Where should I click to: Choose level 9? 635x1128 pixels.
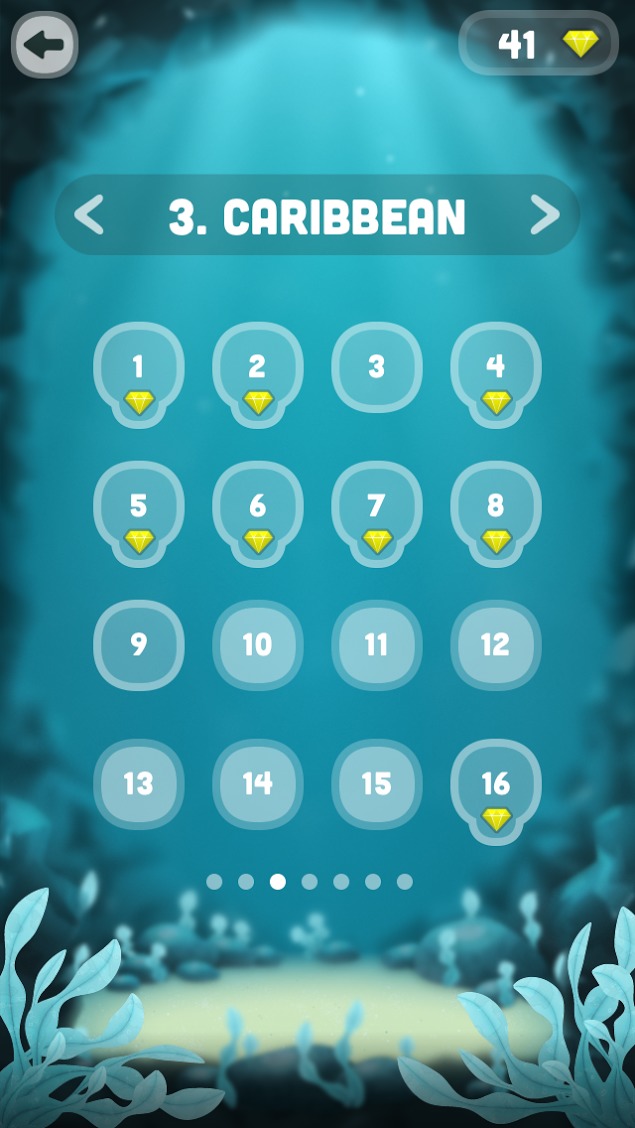(139, 645)
